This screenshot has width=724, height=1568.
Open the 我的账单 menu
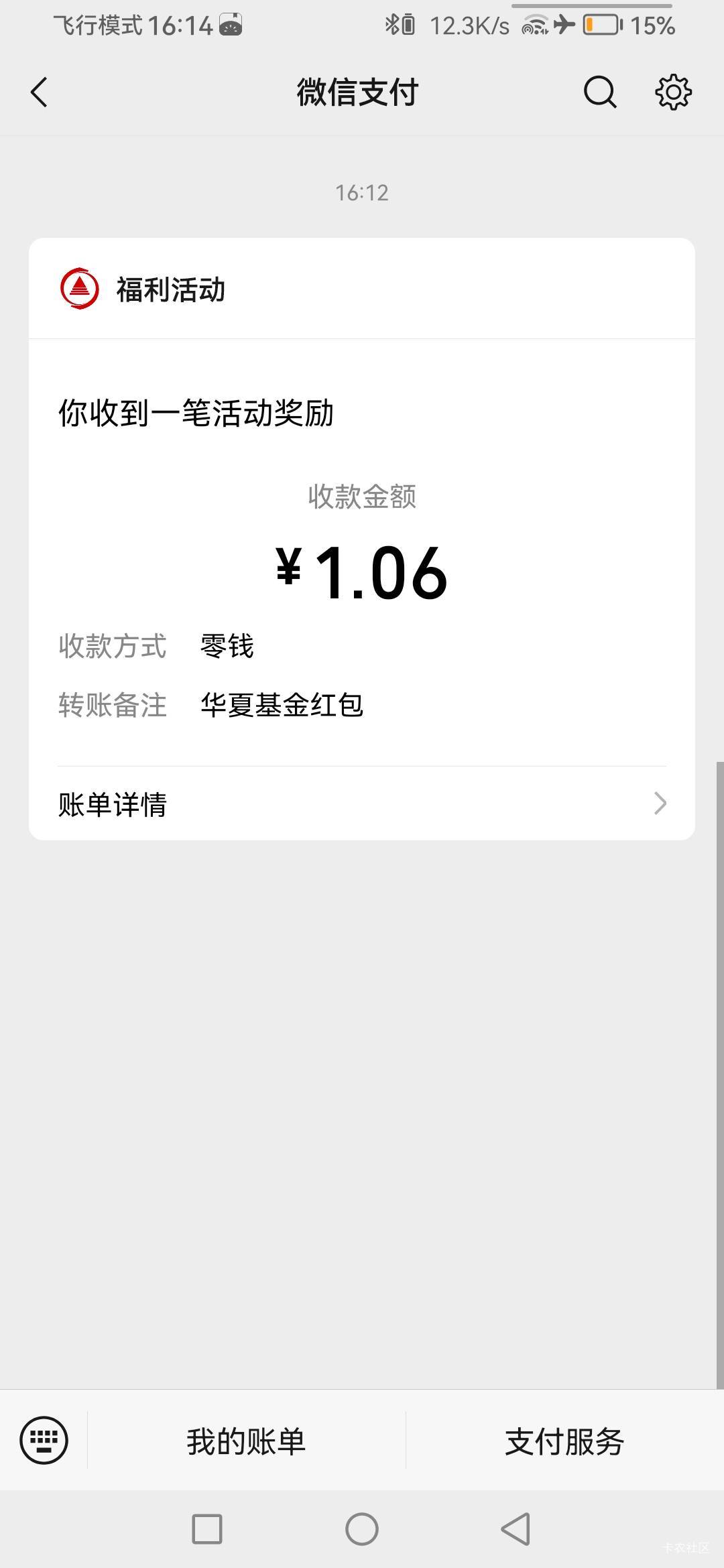pos(246,1441)
